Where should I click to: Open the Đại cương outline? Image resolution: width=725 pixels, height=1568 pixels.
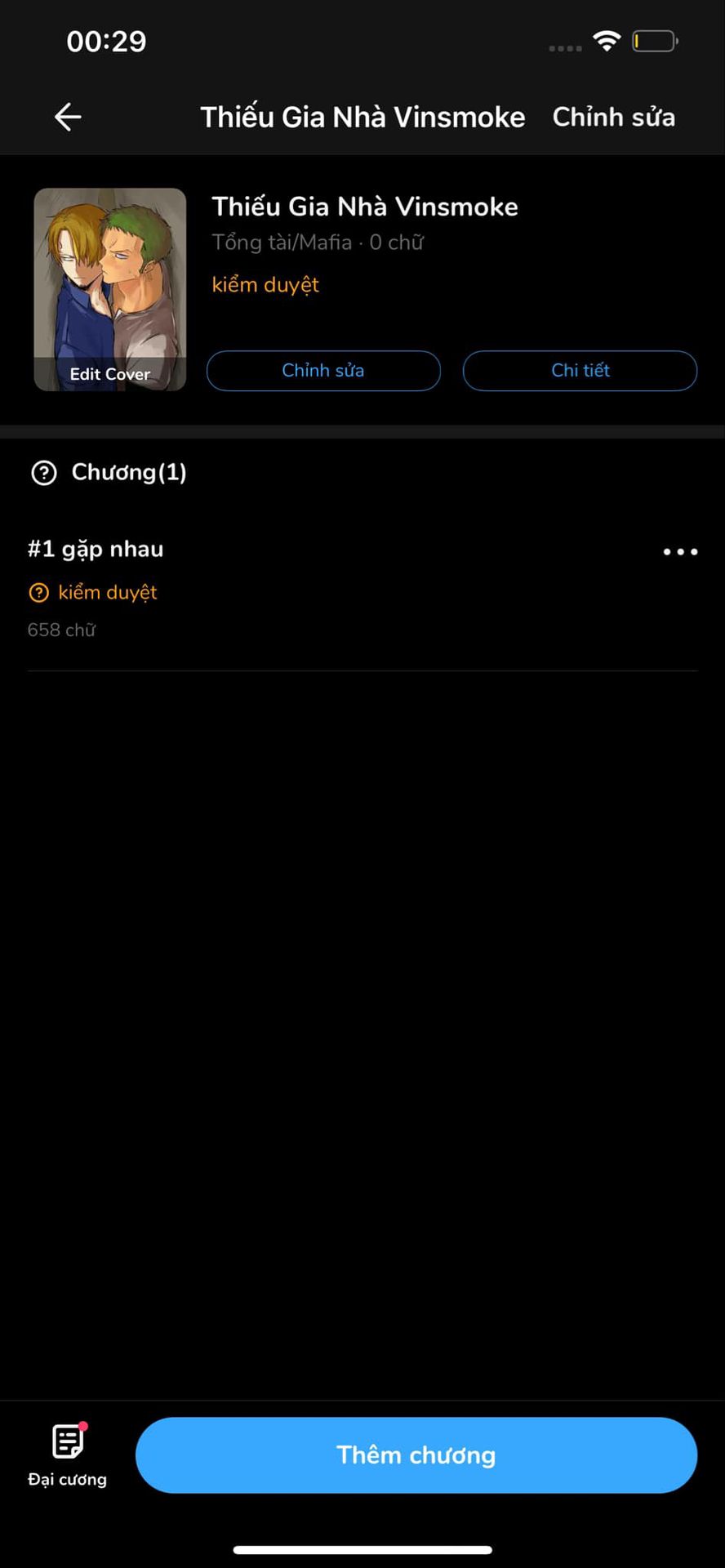pyautogui.click(x=68, y=1455)
